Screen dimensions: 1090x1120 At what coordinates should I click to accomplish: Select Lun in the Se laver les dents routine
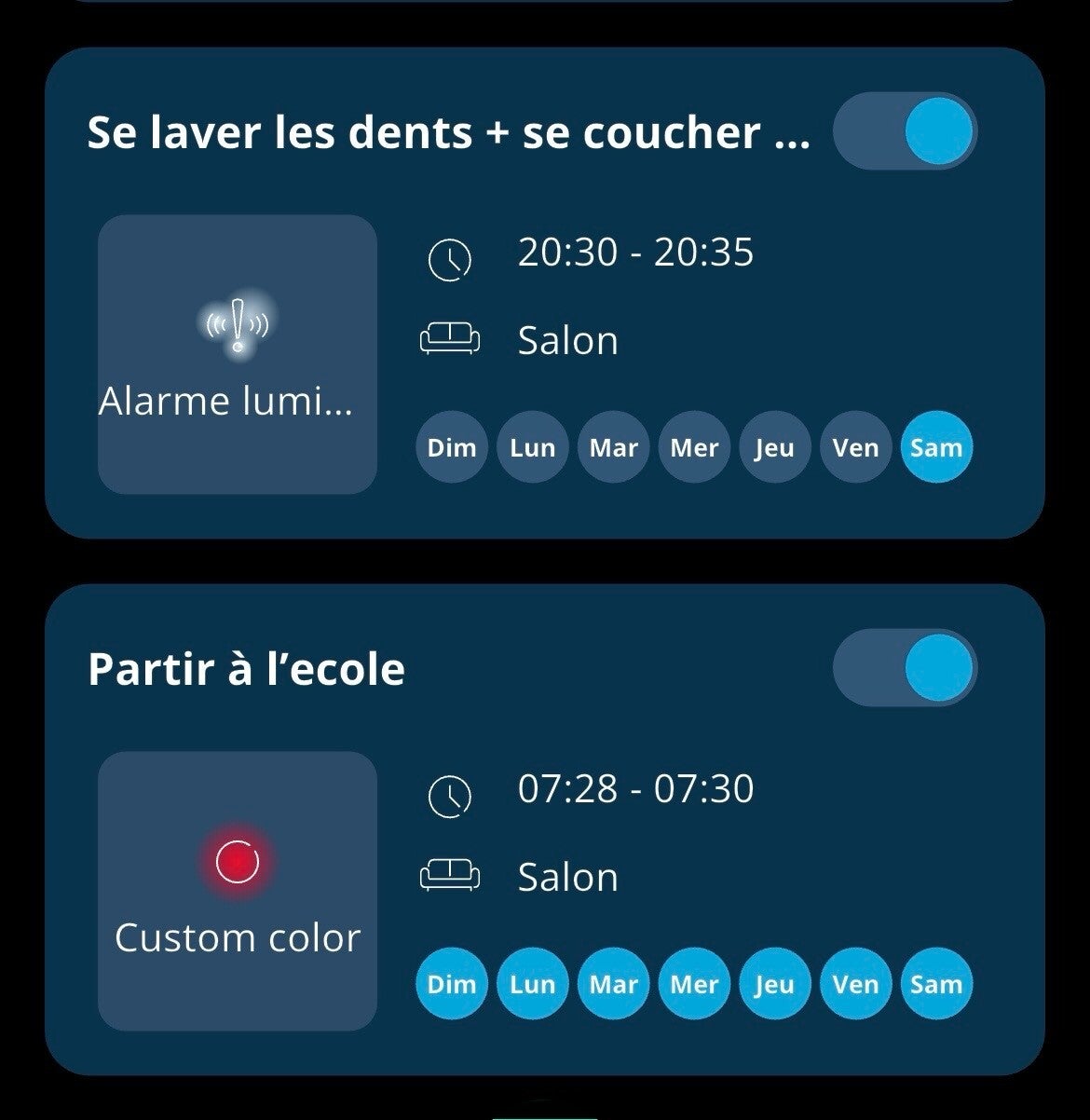pyautogui.click(x=532, y=447)
